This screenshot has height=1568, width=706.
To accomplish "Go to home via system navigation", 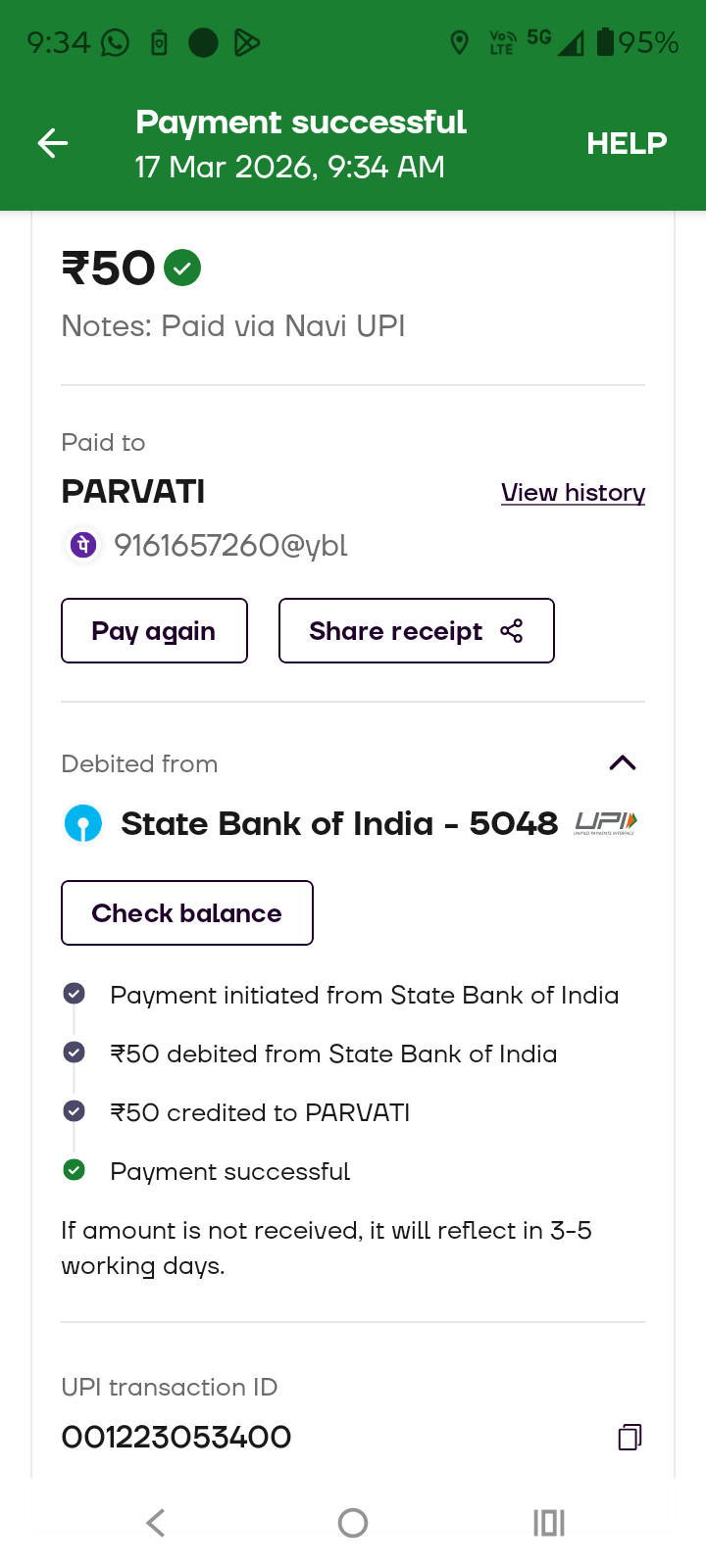I will click(x=353, y=1523).
